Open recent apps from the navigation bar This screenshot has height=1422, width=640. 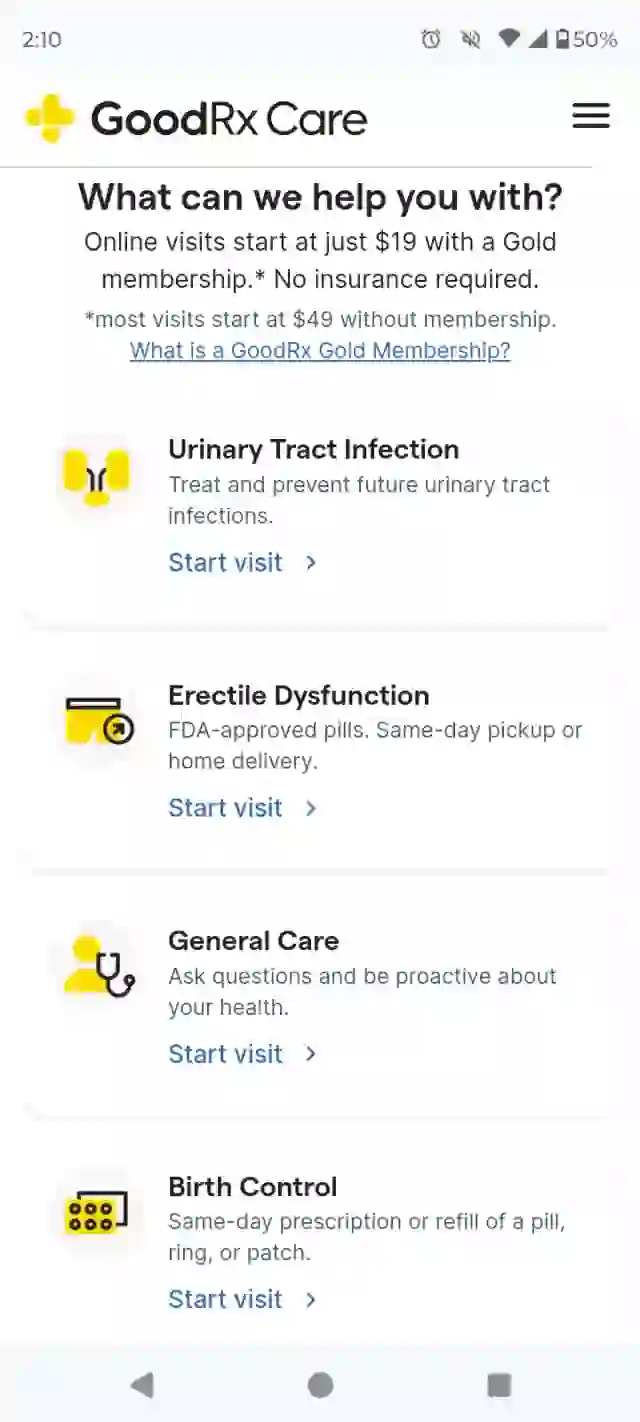[499, 1384]
